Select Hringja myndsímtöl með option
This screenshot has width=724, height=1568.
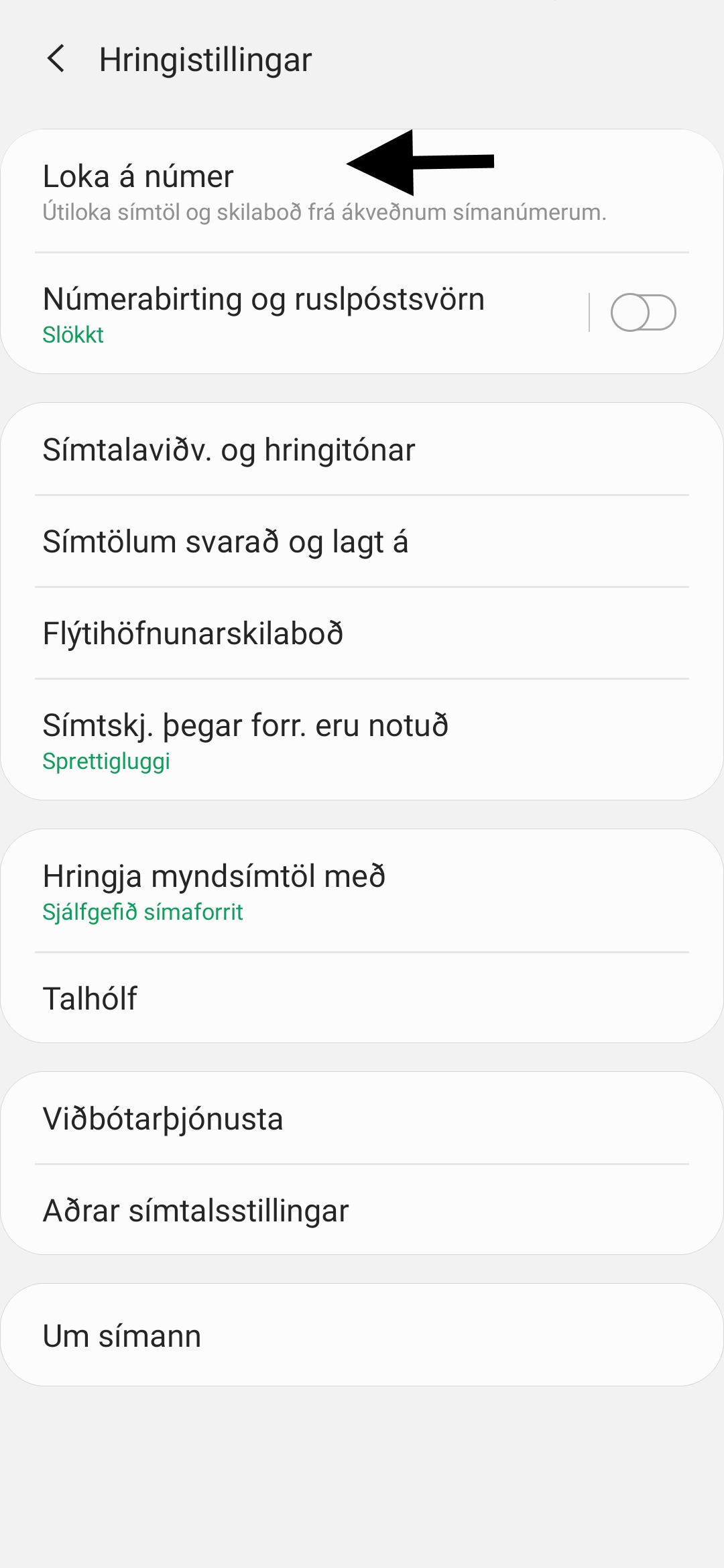coord(362,891)
